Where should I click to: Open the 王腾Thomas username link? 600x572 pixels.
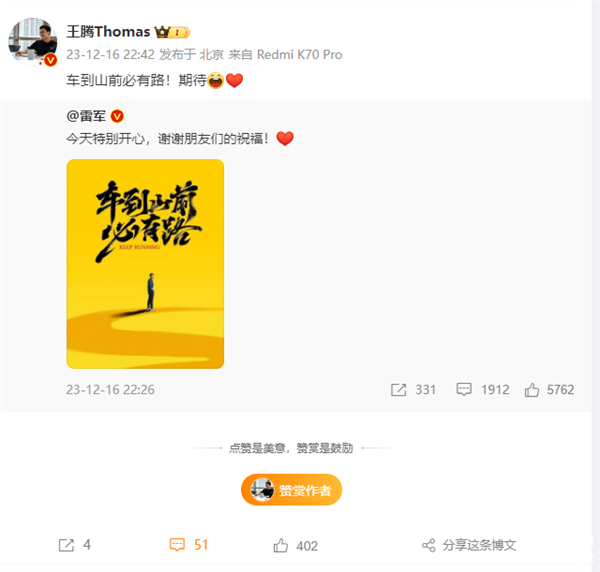coord(107,31)
